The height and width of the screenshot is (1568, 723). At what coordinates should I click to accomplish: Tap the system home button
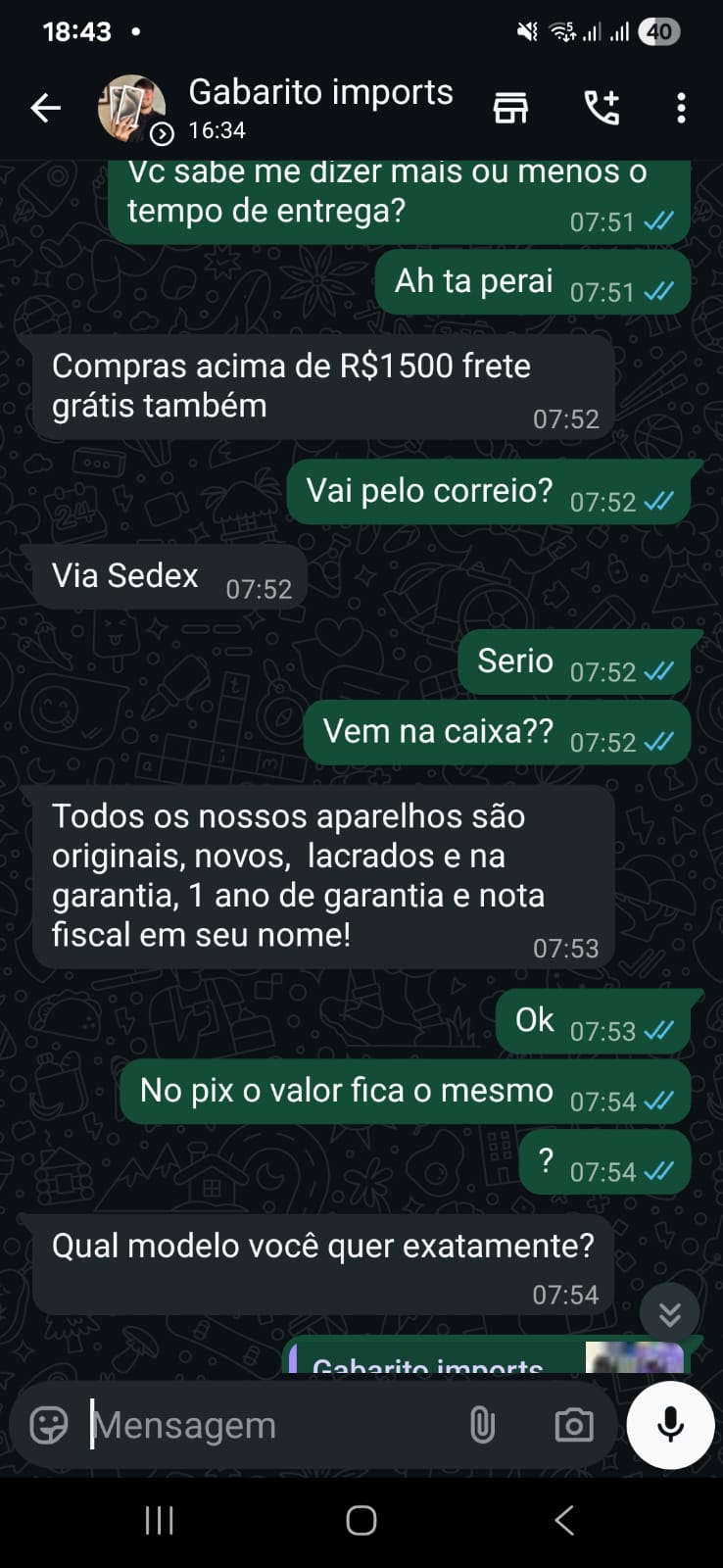(361, 1520)
